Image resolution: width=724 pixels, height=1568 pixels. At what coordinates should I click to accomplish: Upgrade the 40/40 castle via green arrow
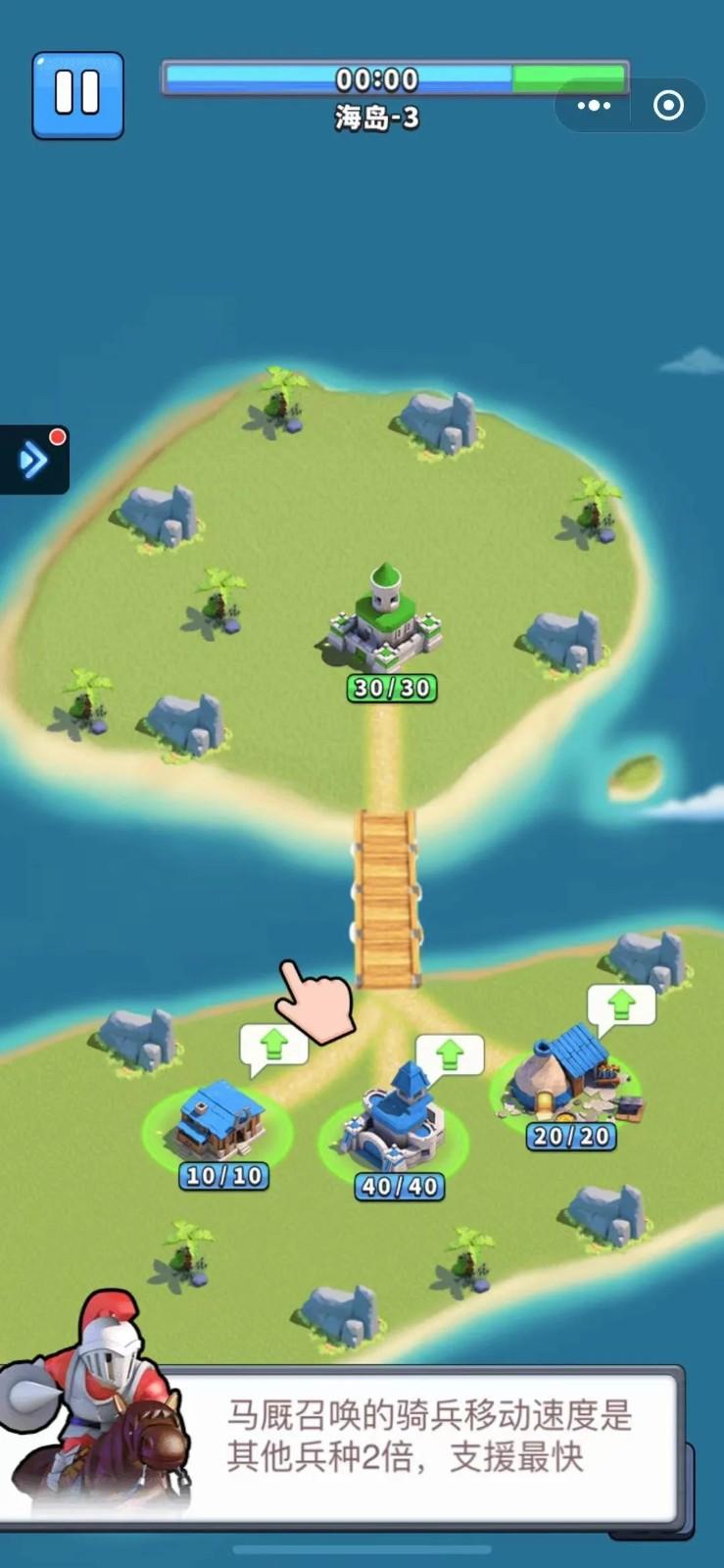pos(450,1054)
